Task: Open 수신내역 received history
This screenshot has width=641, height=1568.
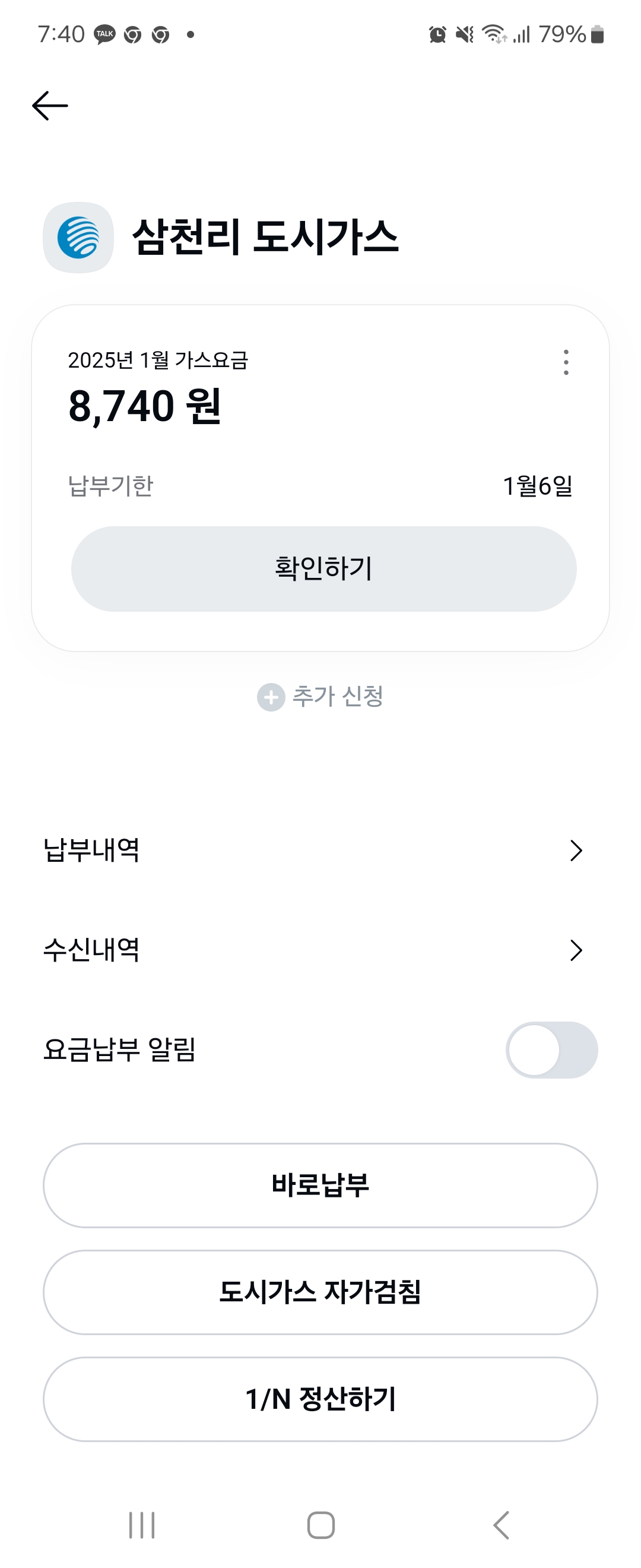Action: click(x=313, y=950)
